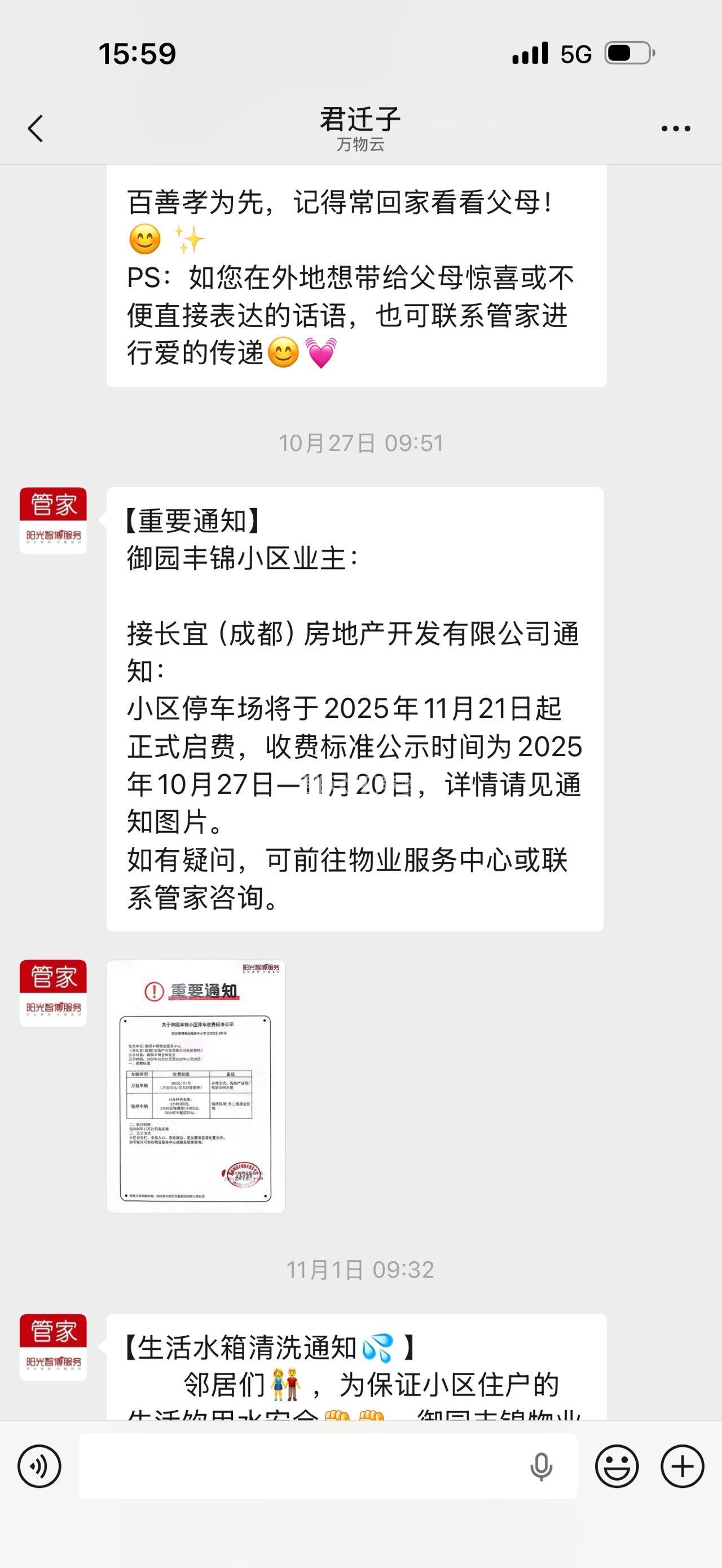
Task: Tap the 管家 avatar beside 重要通知 message
Action: (53, 520)
